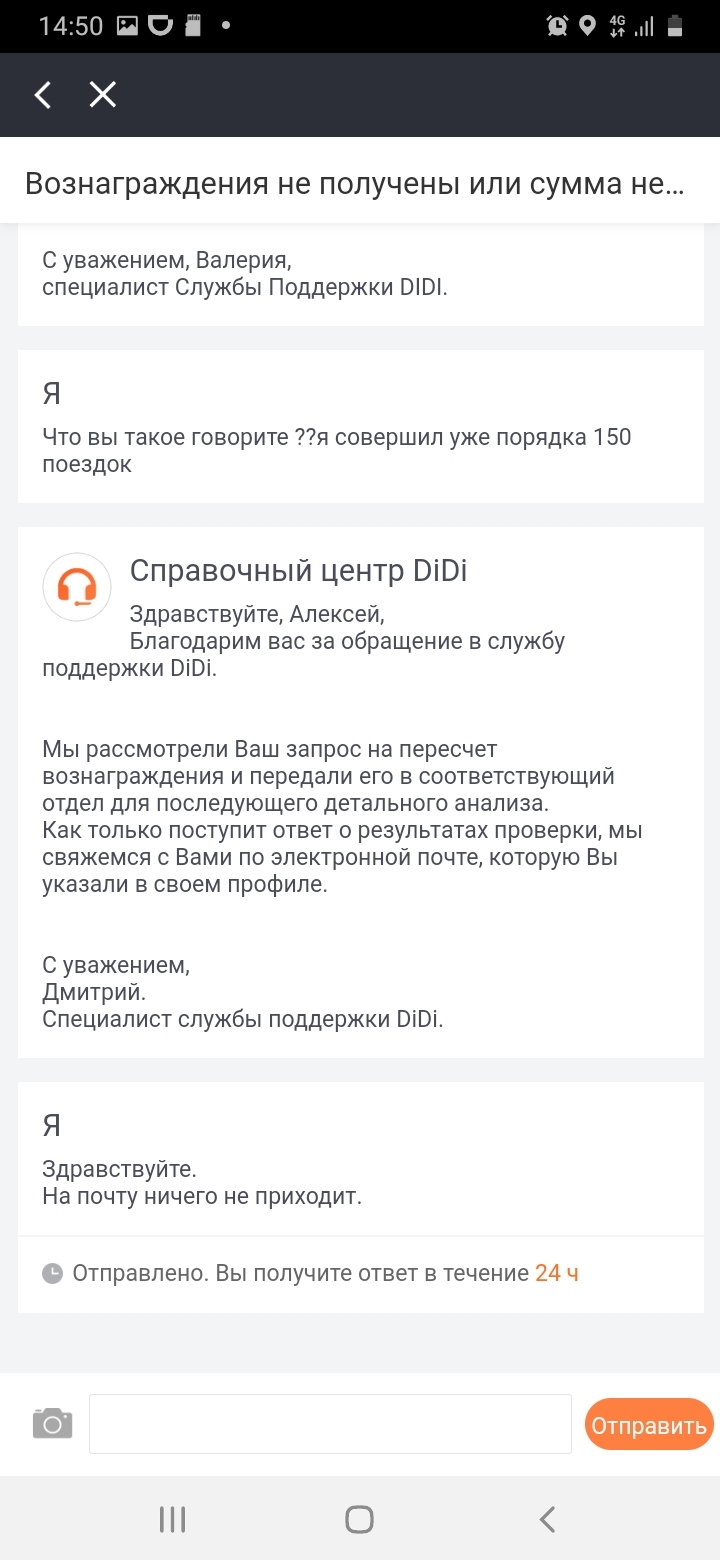Go to the home screen

click(x=359, y=1520)
